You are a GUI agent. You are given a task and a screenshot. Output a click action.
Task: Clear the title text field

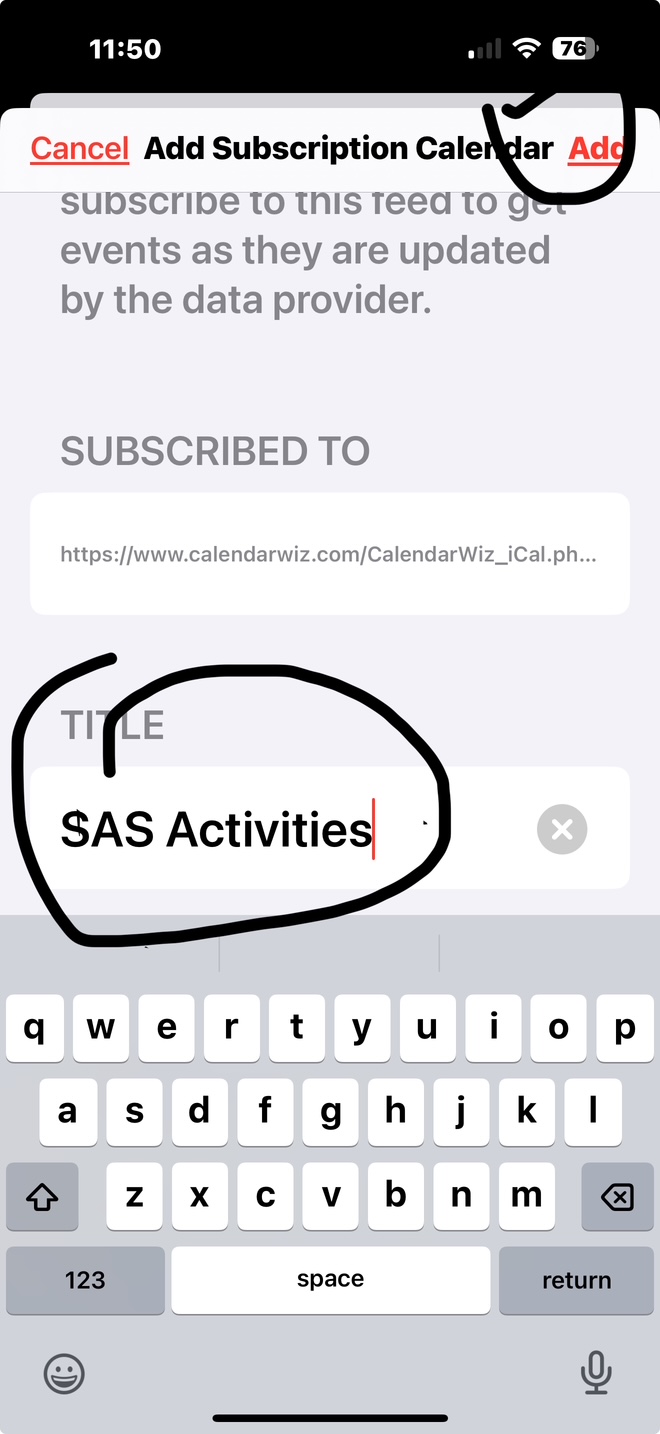click(x=562, y=829)
